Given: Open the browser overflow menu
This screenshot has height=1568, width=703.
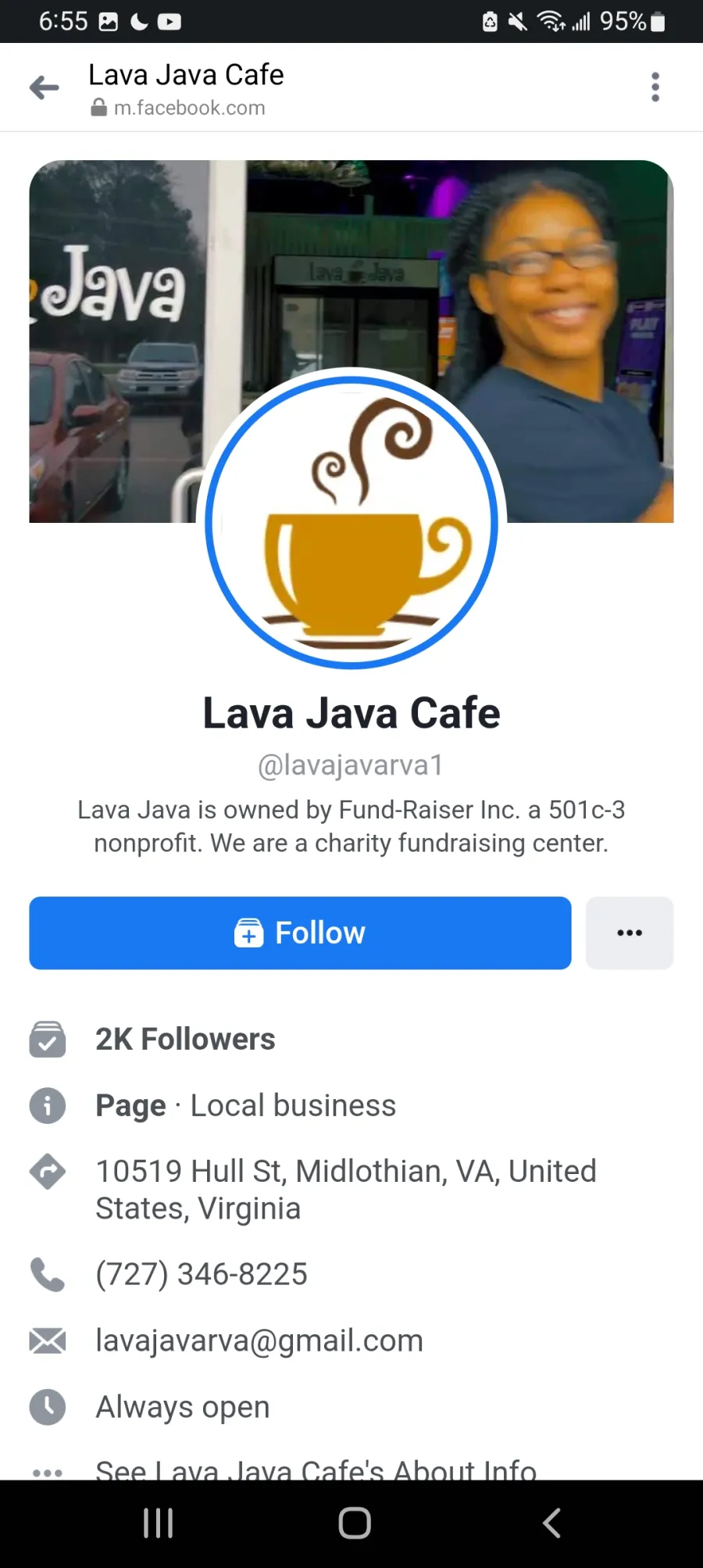Looking at the screenshot, I should [655, 87].
